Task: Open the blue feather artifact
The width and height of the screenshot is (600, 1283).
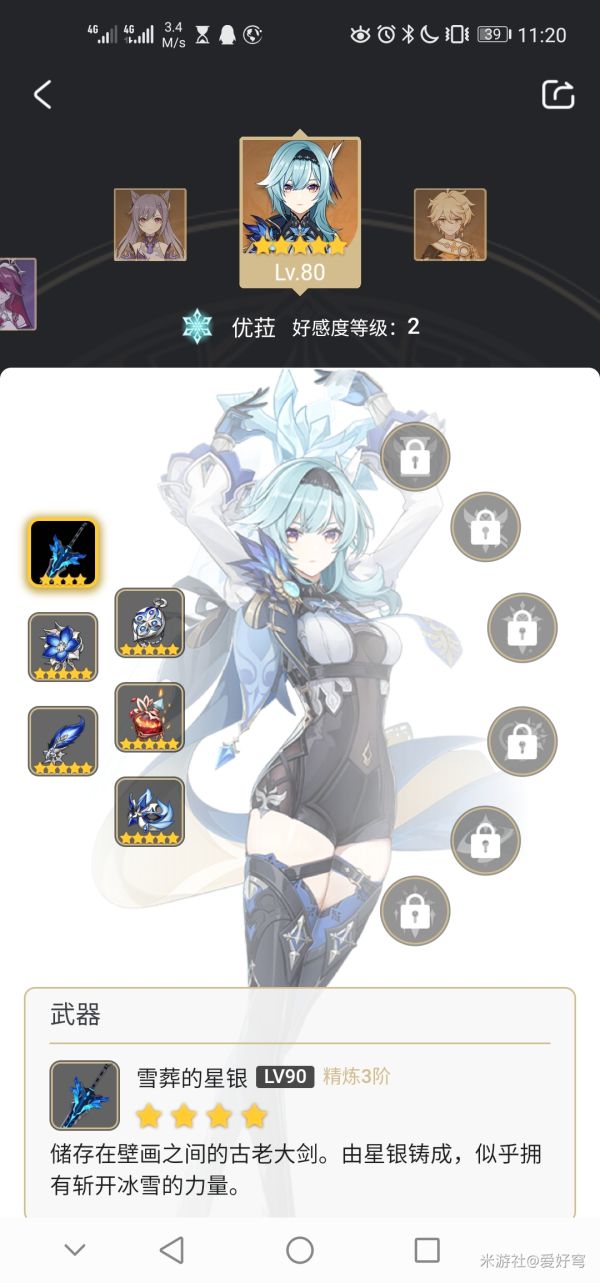Action: pos(63,741)
